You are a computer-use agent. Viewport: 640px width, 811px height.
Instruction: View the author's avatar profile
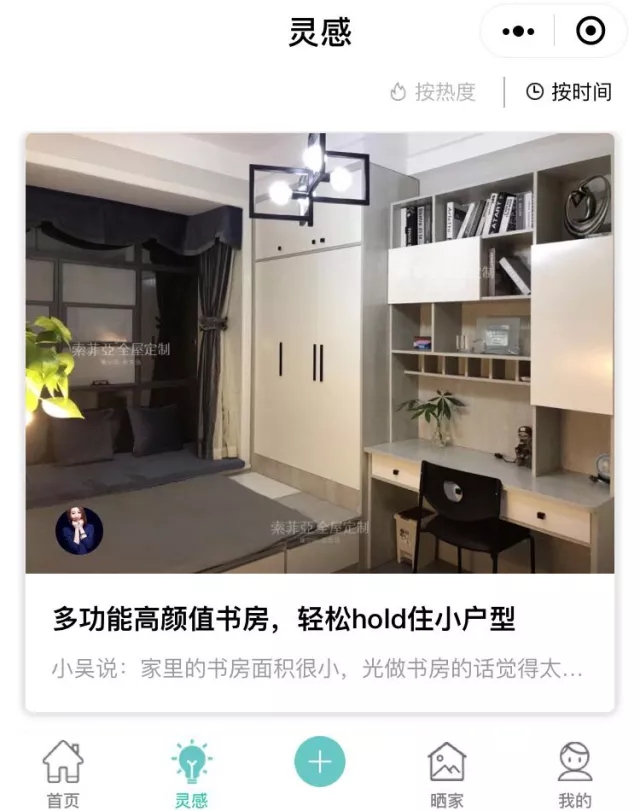pos(79,531)
